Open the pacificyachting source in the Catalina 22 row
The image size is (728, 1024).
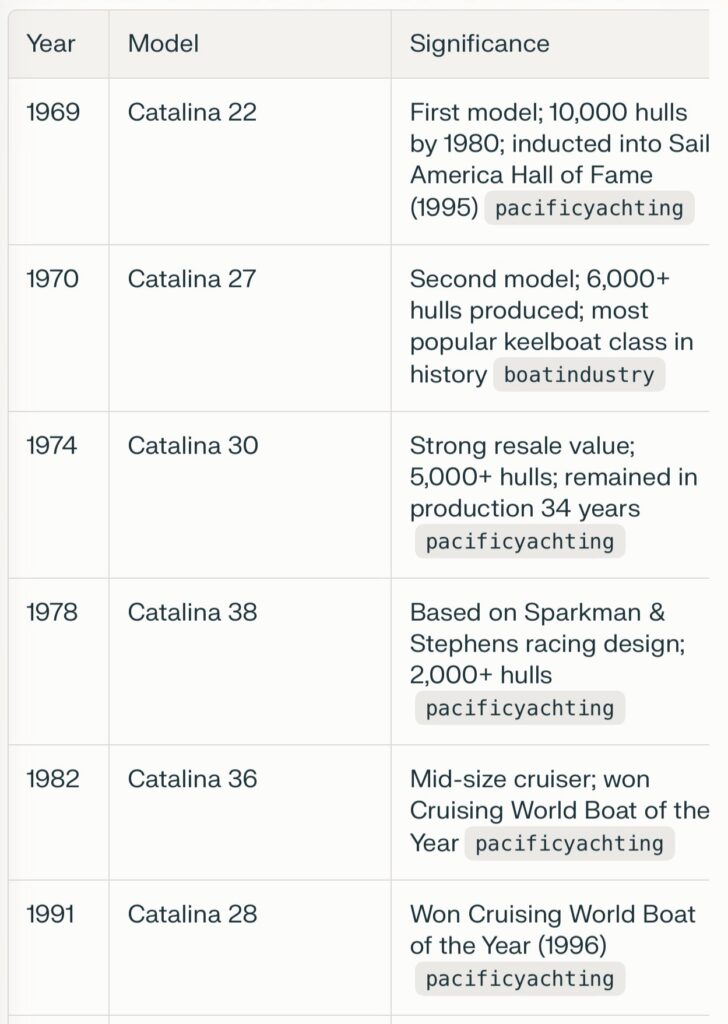[589, 208]
